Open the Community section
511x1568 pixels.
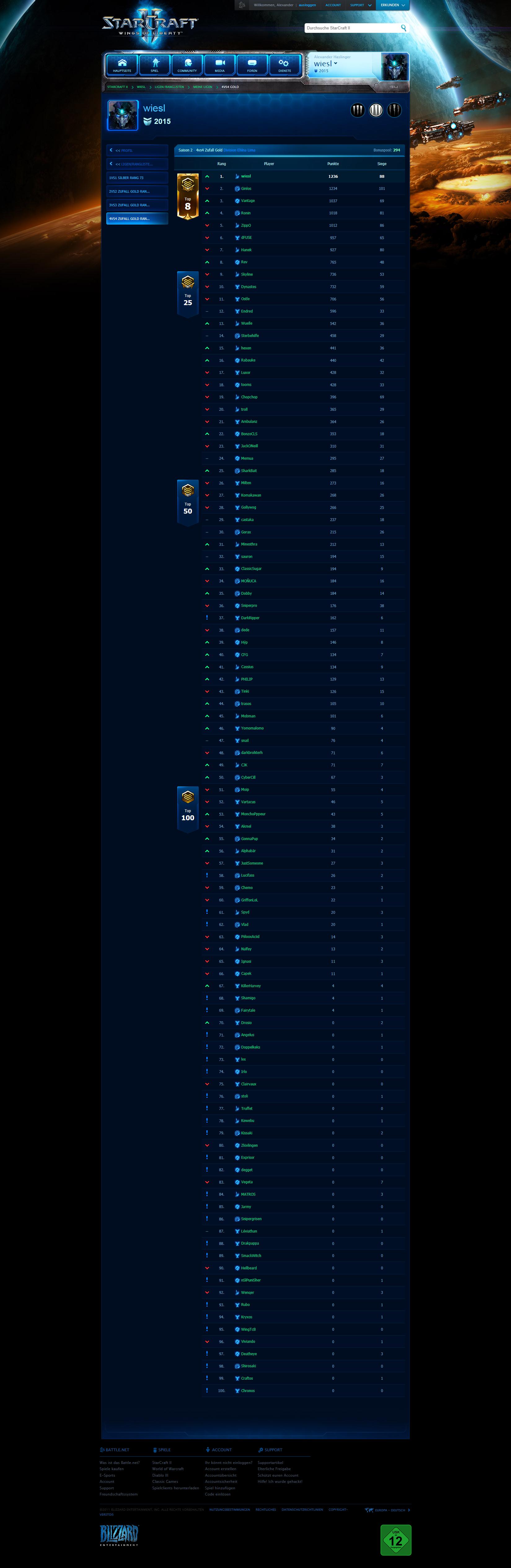coord(187,64)
